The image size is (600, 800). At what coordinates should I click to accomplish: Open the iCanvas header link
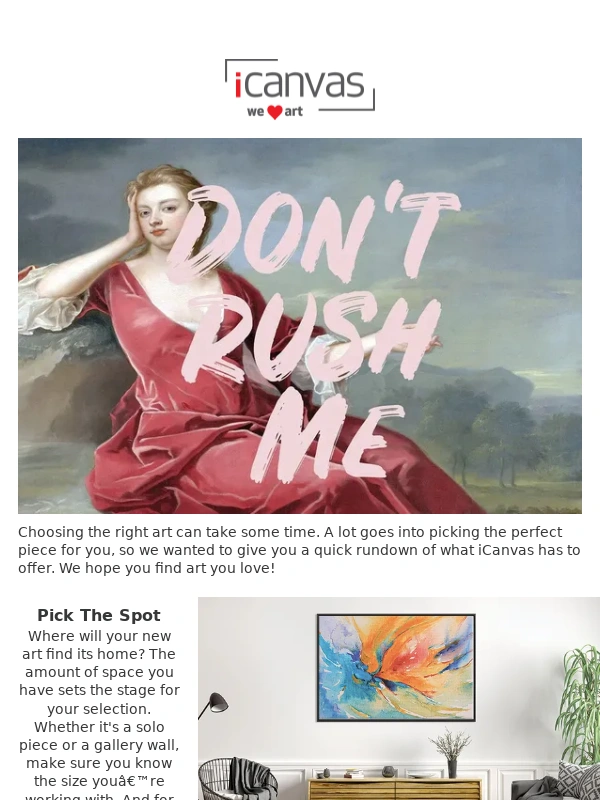click(x=300, y=89)
